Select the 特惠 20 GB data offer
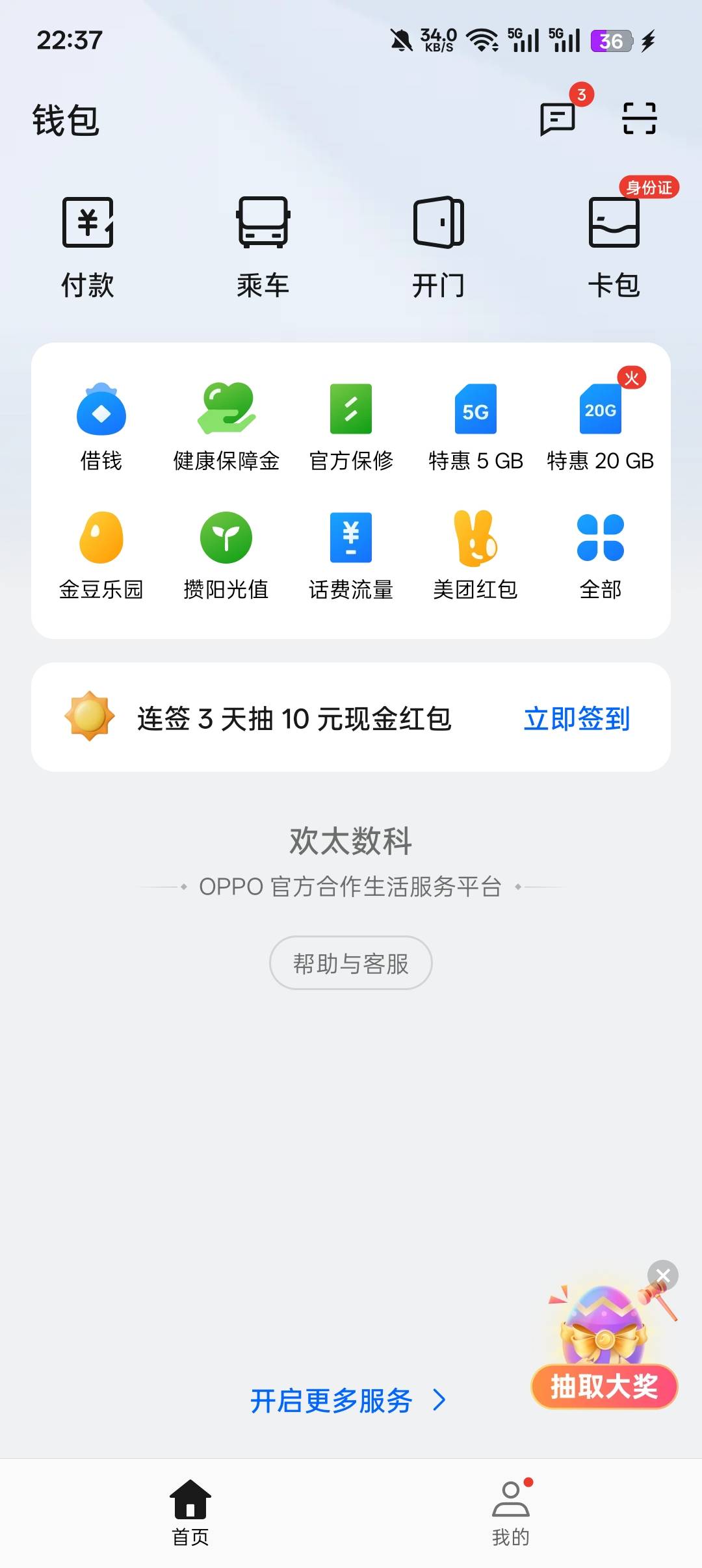 pyautogui.click(x=601, y=426)
